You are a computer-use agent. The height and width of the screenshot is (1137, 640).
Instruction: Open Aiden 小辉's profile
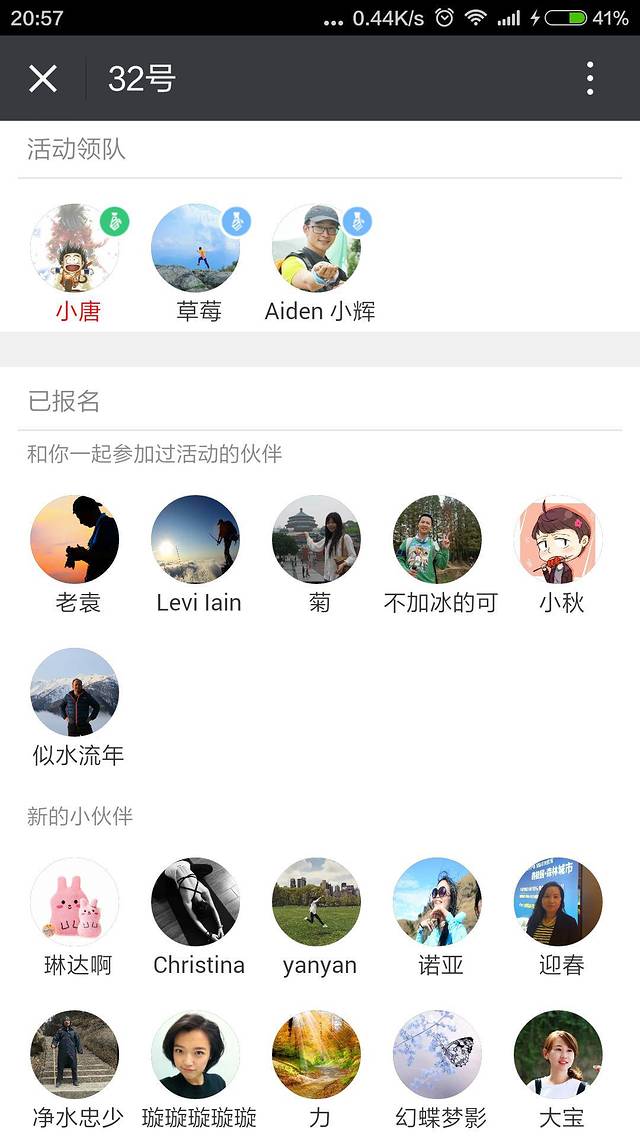pos(317,248)
